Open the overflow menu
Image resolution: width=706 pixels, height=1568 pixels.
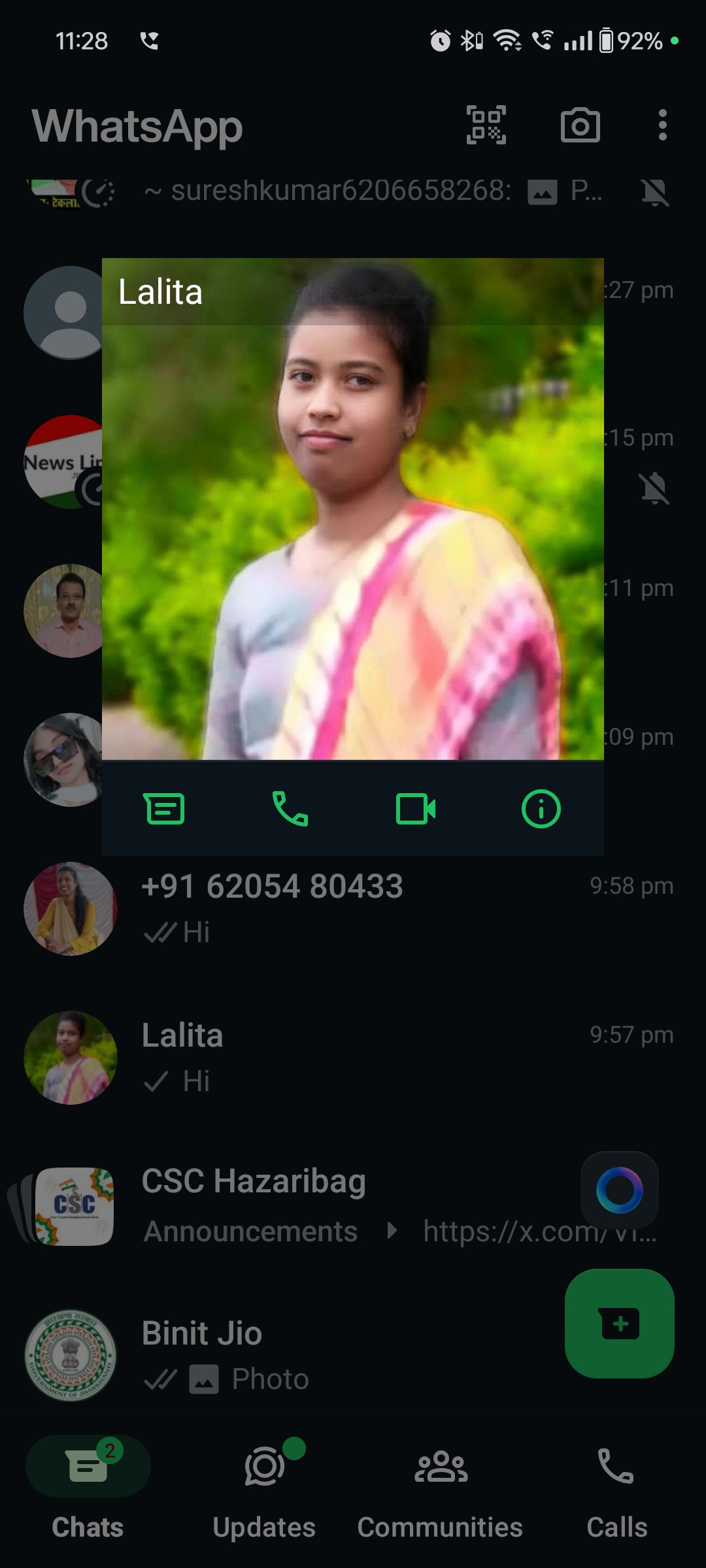(x=663, y=125)
